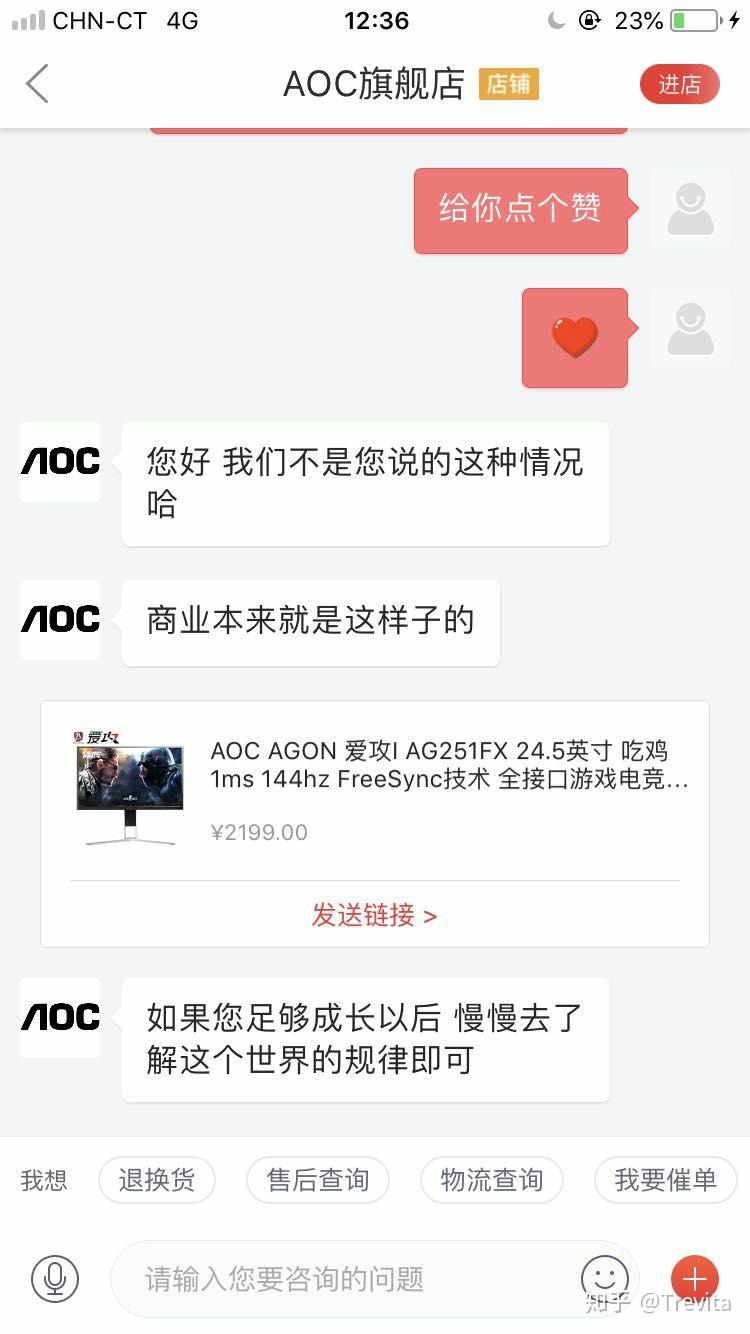Tap the 物流查询 chip
Screen dimensions: 750x1334
coord(491,1181)
